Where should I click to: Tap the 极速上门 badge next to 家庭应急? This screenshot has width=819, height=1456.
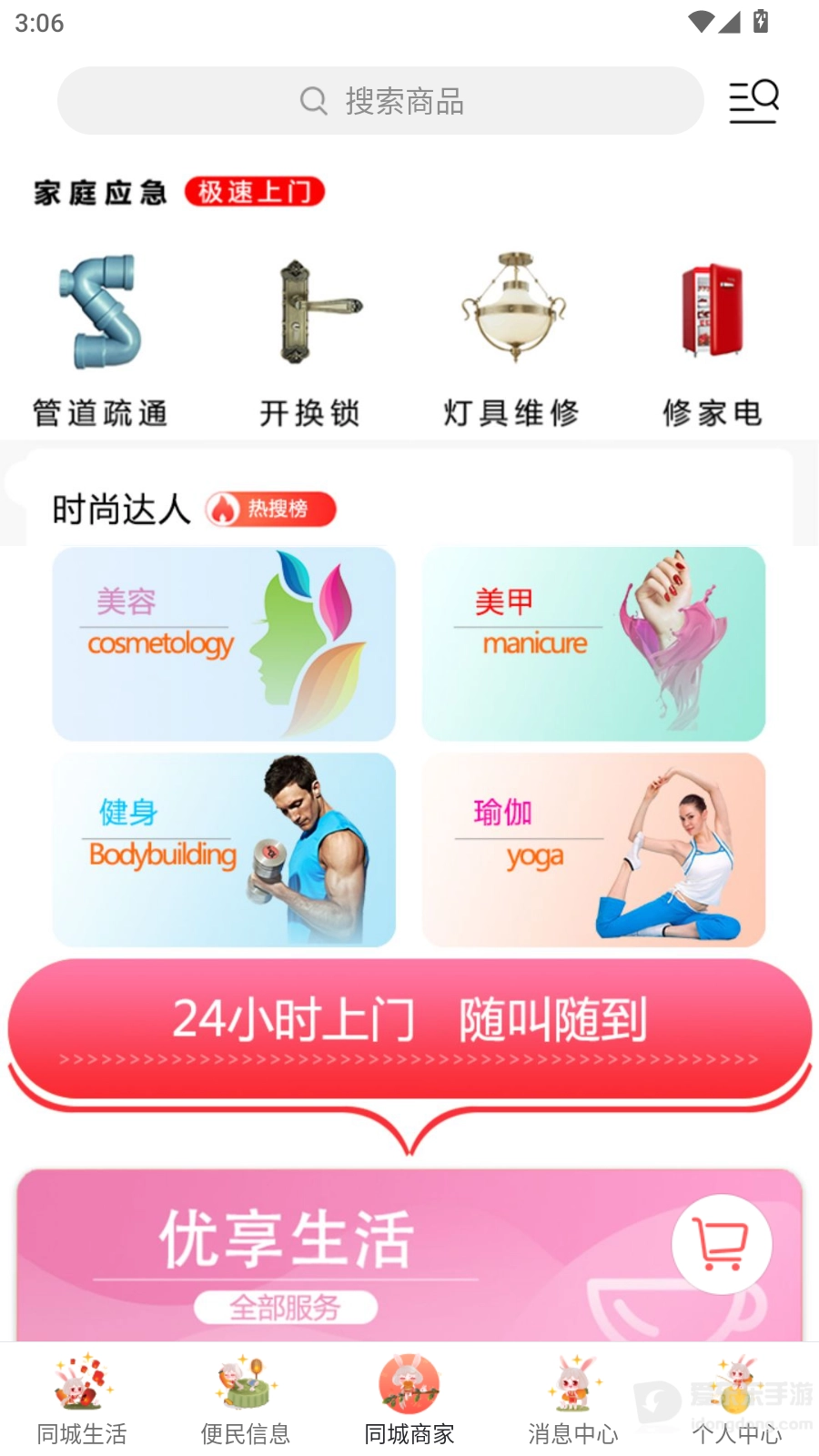pos(254,191)
